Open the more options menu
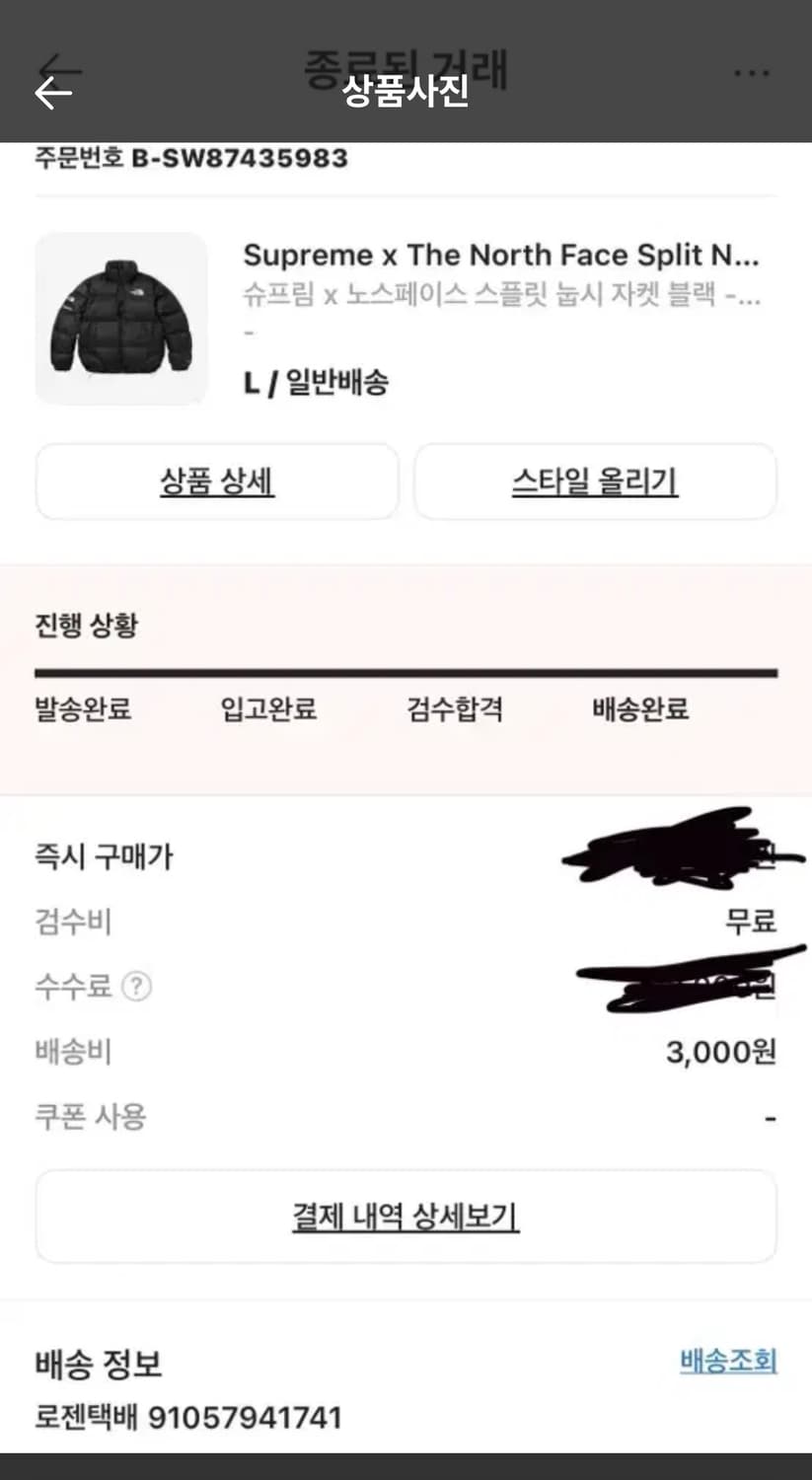The width and height of the screenshot is (812, 1480). (753, 72)
